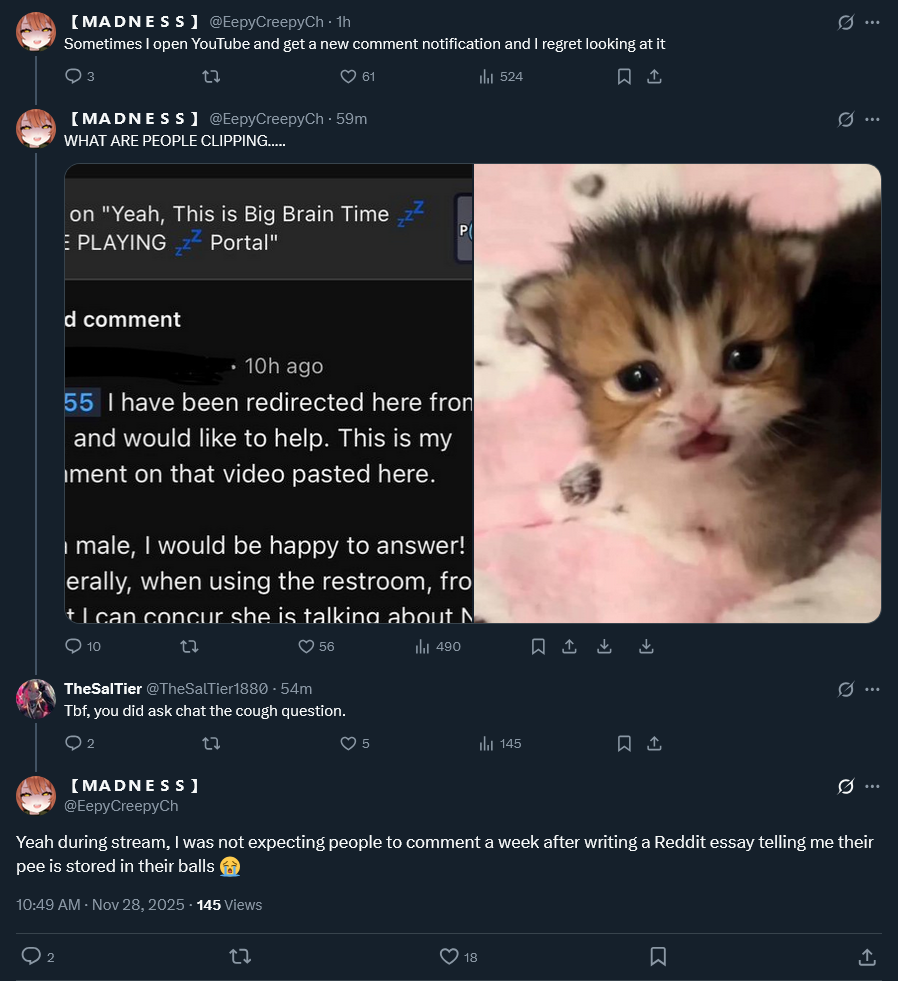Viewport: 898px width, 981px height.
Task: Open the YouTube comment screenshot image
Action: click(268, 393)
